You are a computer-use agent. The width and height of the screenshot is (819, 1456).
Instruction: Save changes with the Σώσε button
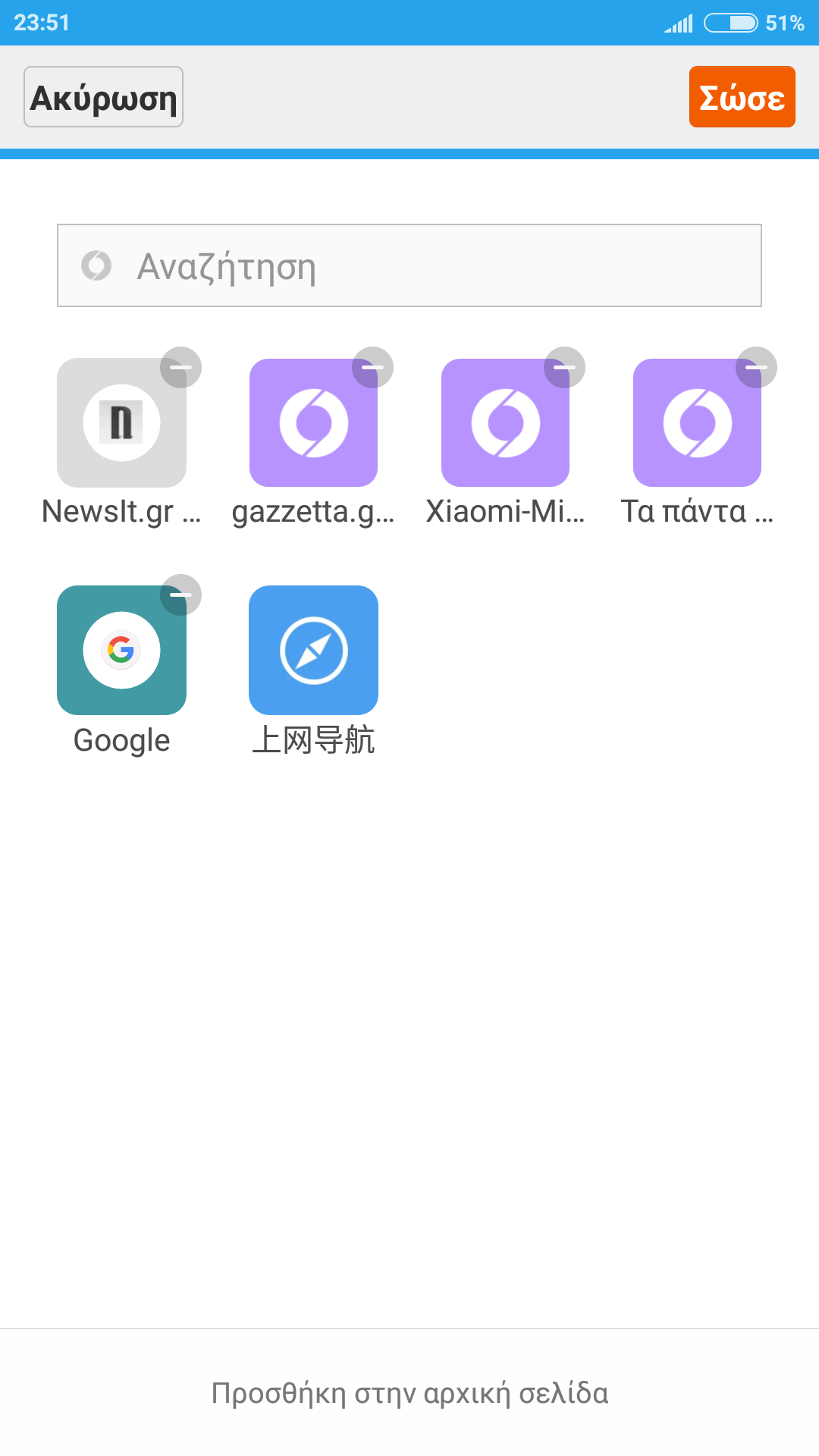click(742, 97)
